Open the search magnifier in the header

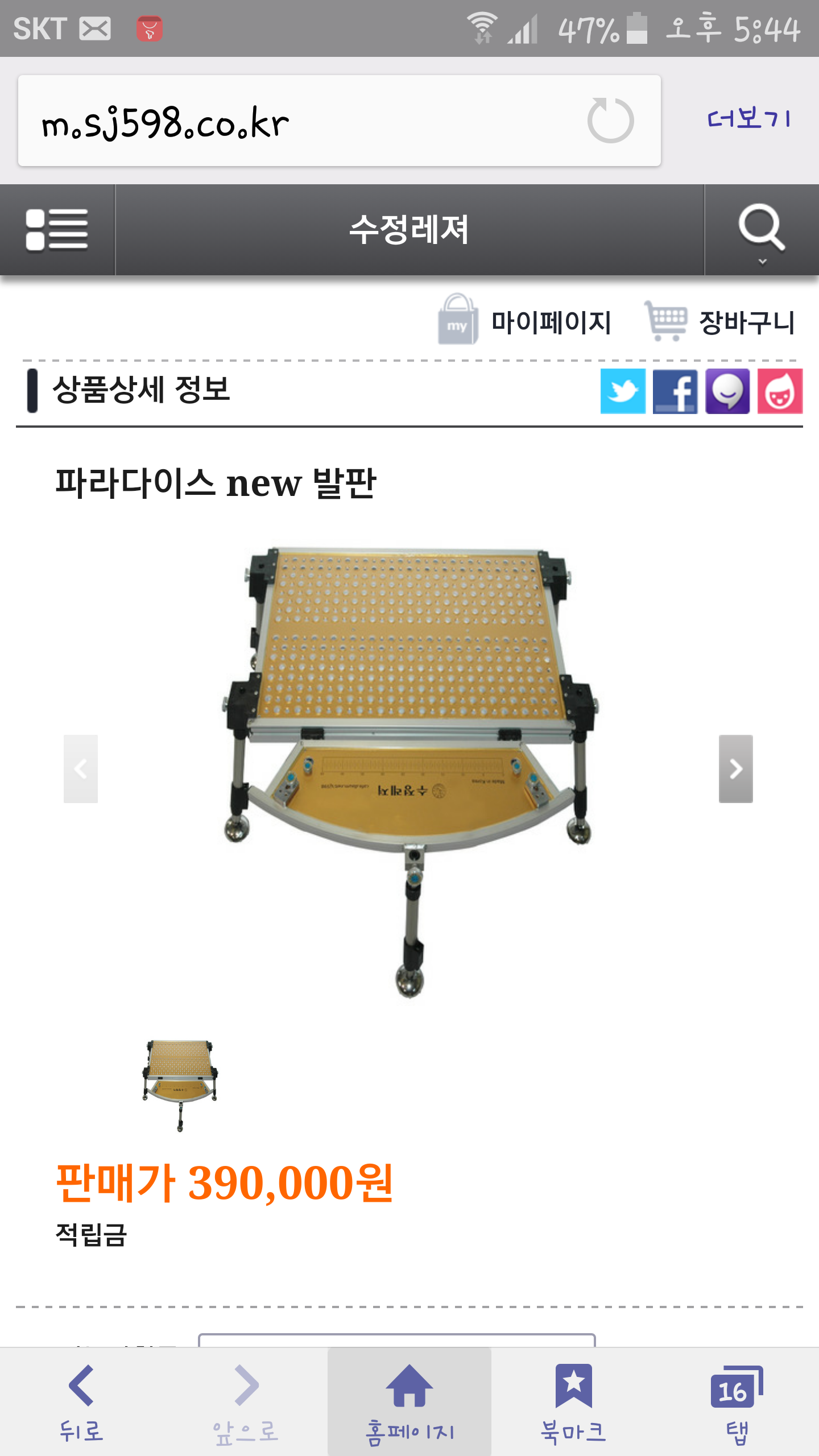tap(762, 230)
